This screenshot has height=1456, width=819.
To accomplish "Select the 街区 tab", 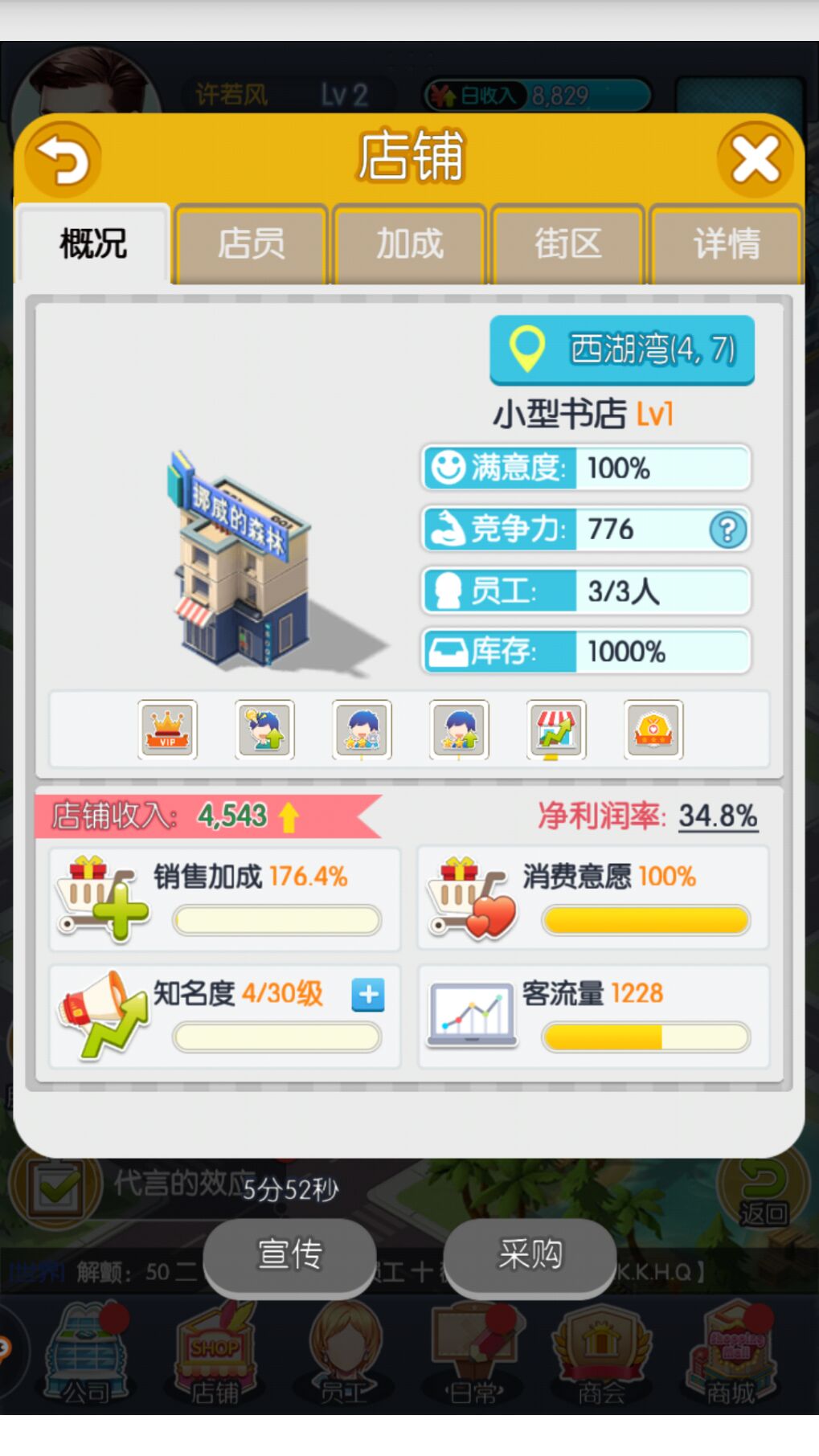I will pos(567,243).
